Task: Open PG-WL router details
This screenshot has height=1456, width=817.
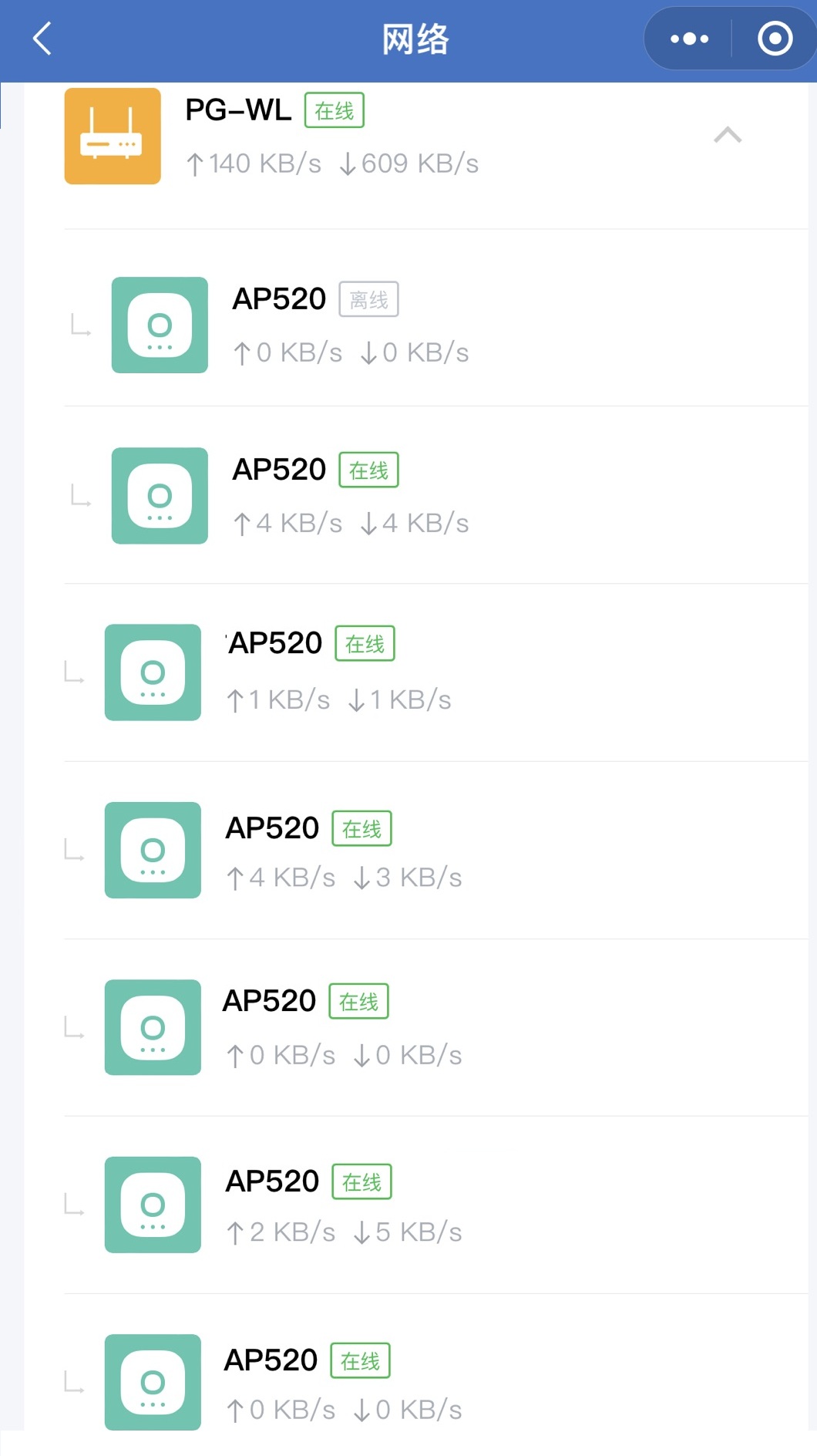Action: click(x=331, y=136)
